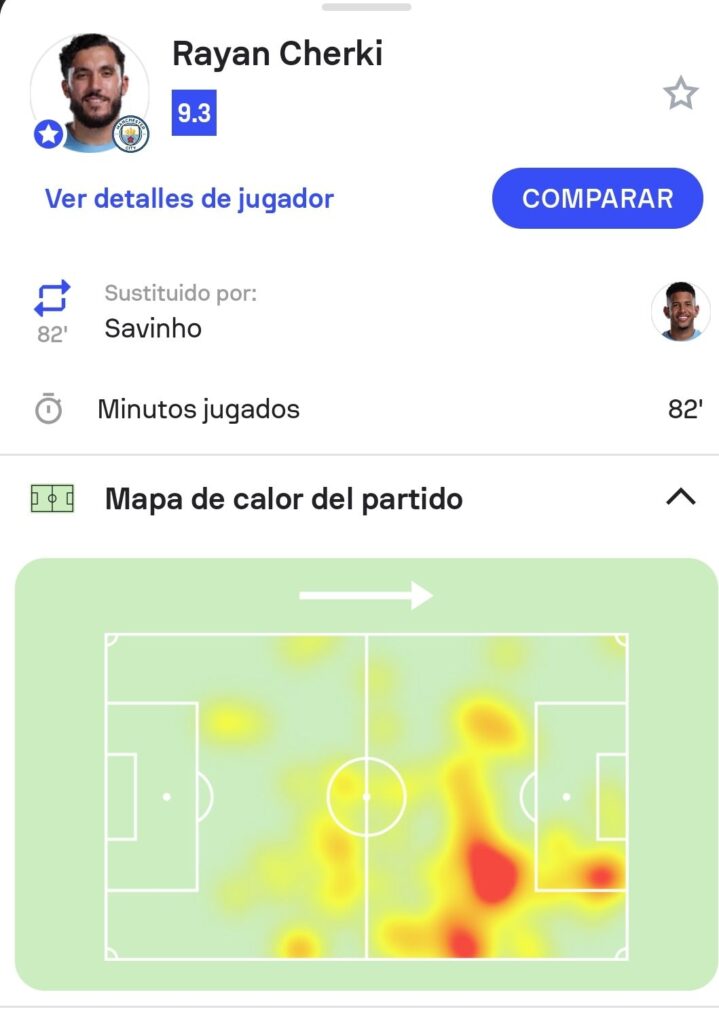Collapse the Mapa de calor del partido section
719x1024 pixels.
click(x=680, y=497)
